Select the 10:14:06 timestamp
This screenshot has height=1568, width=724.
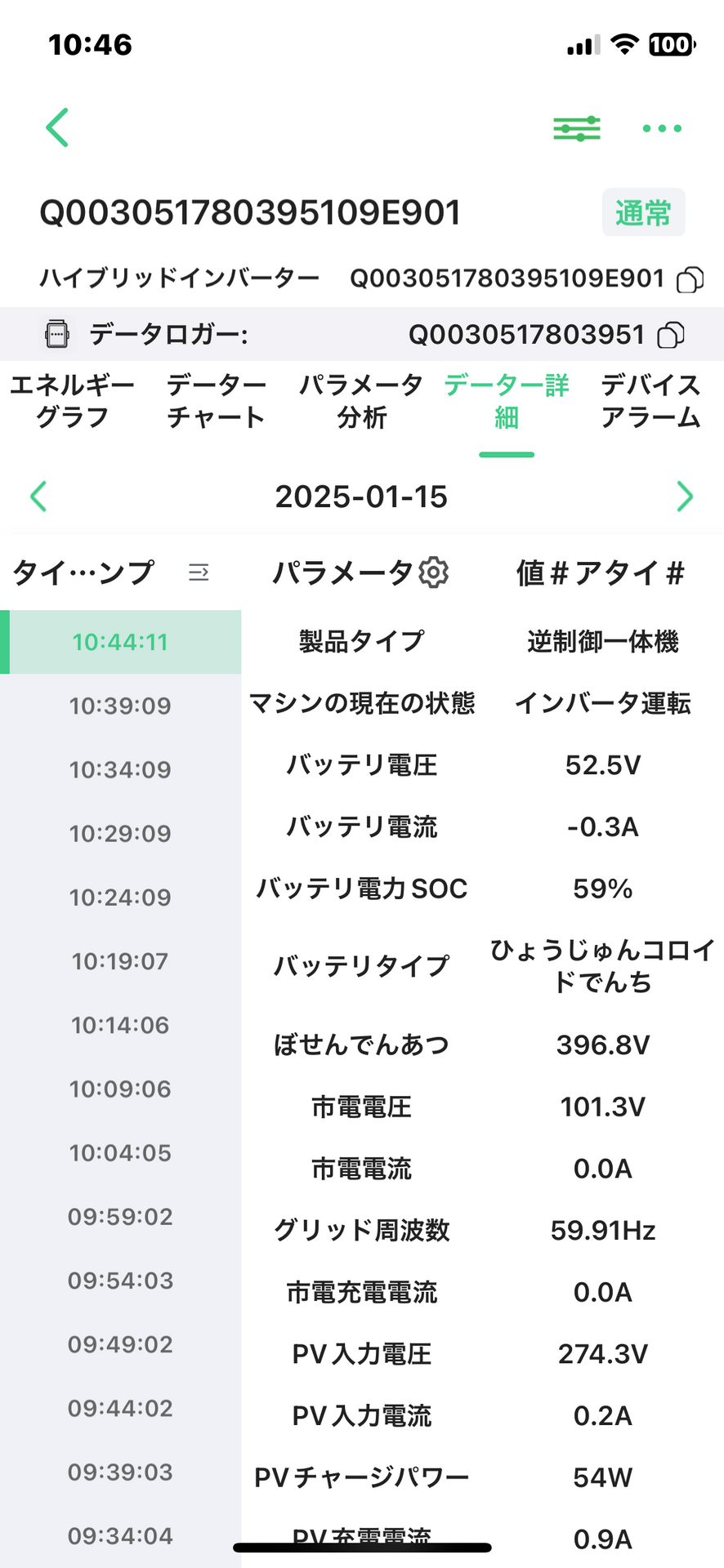pos(120,1025)
